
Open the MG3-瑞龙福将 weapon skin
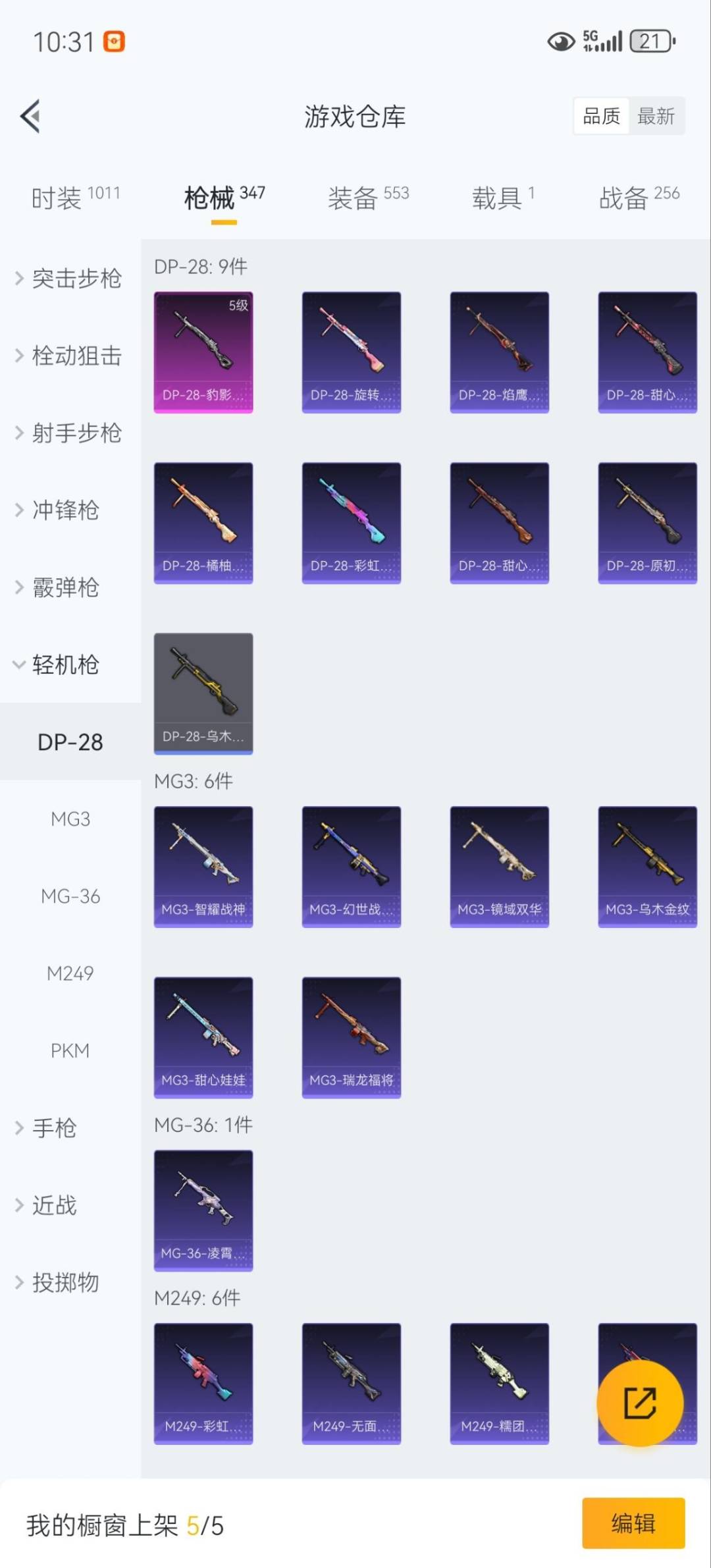coord(351,1036)
